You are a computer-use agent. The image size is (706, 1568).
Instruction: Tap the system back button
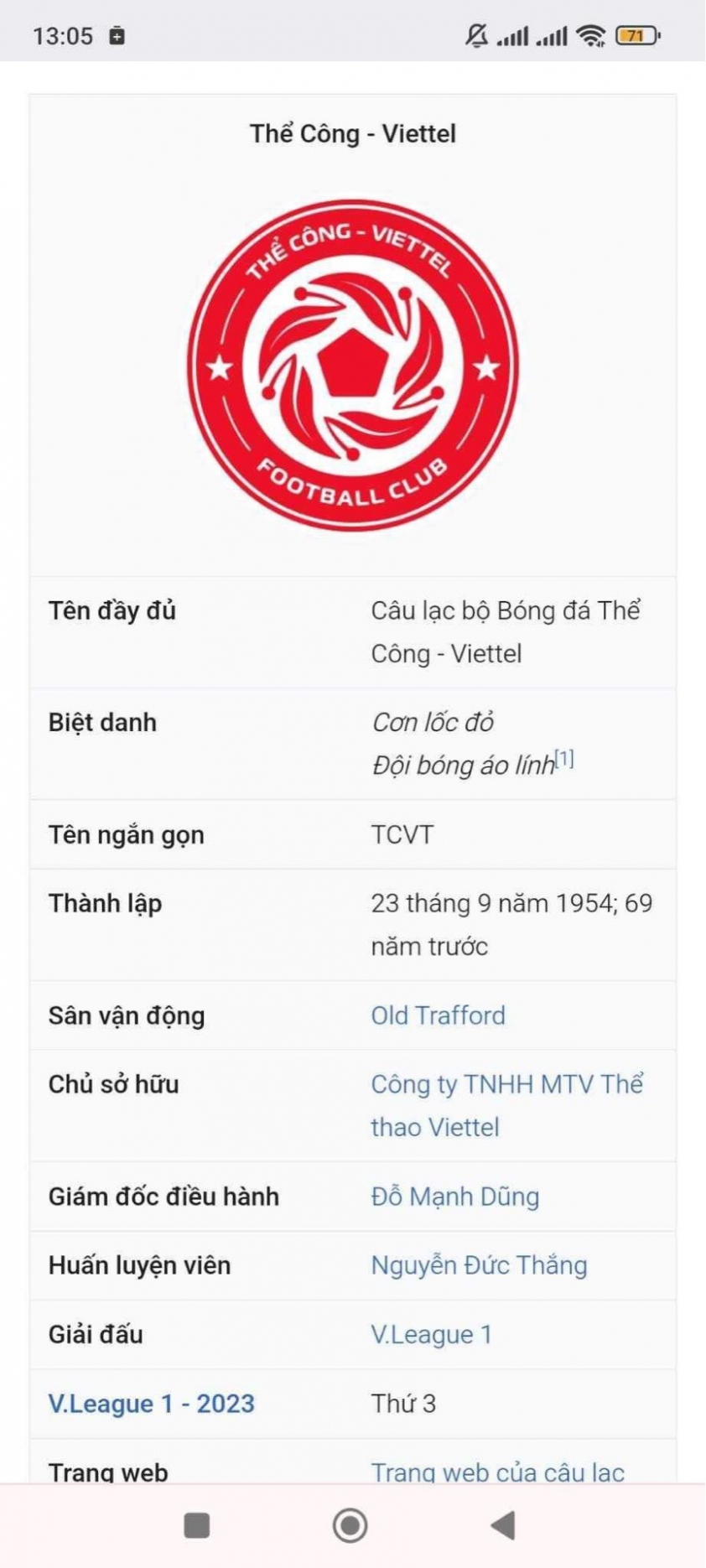(503, 1525)
